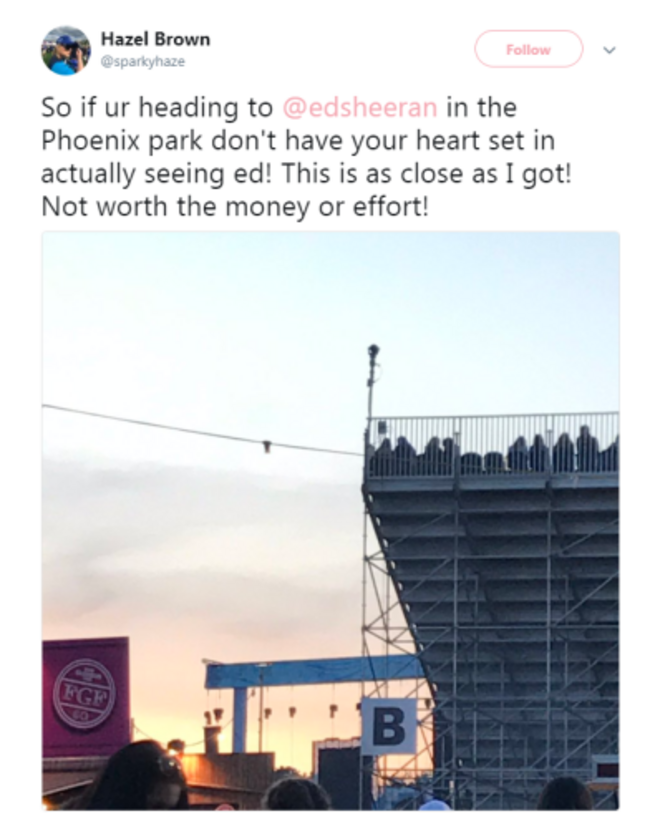Expand the tweet options chevron
650x829 pixels.
609,49
